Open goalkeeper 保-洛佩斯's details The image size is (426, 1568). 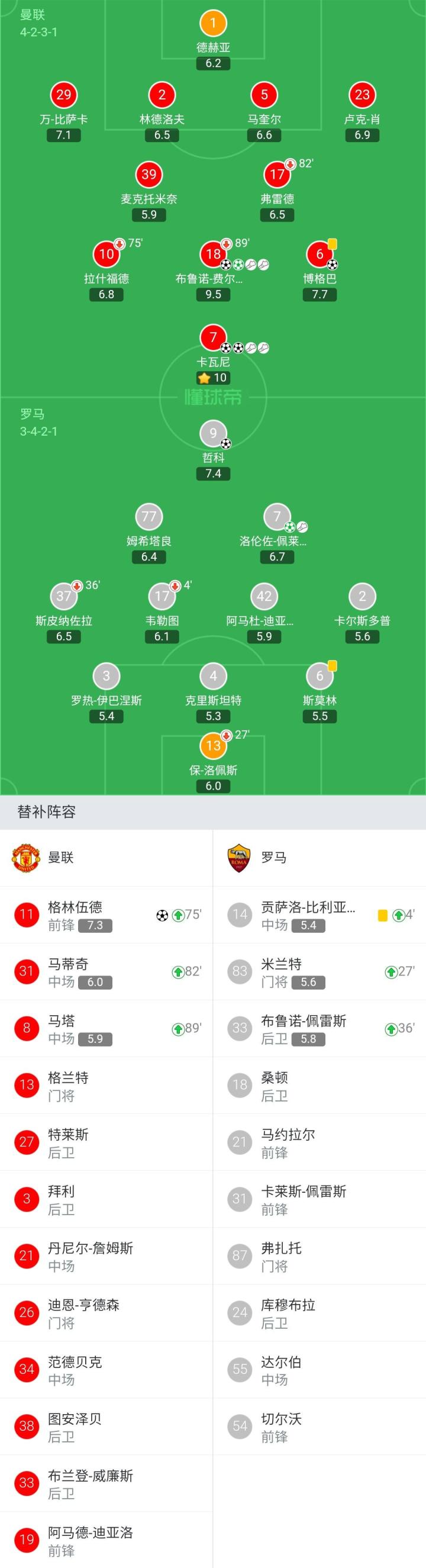point(213,746)
